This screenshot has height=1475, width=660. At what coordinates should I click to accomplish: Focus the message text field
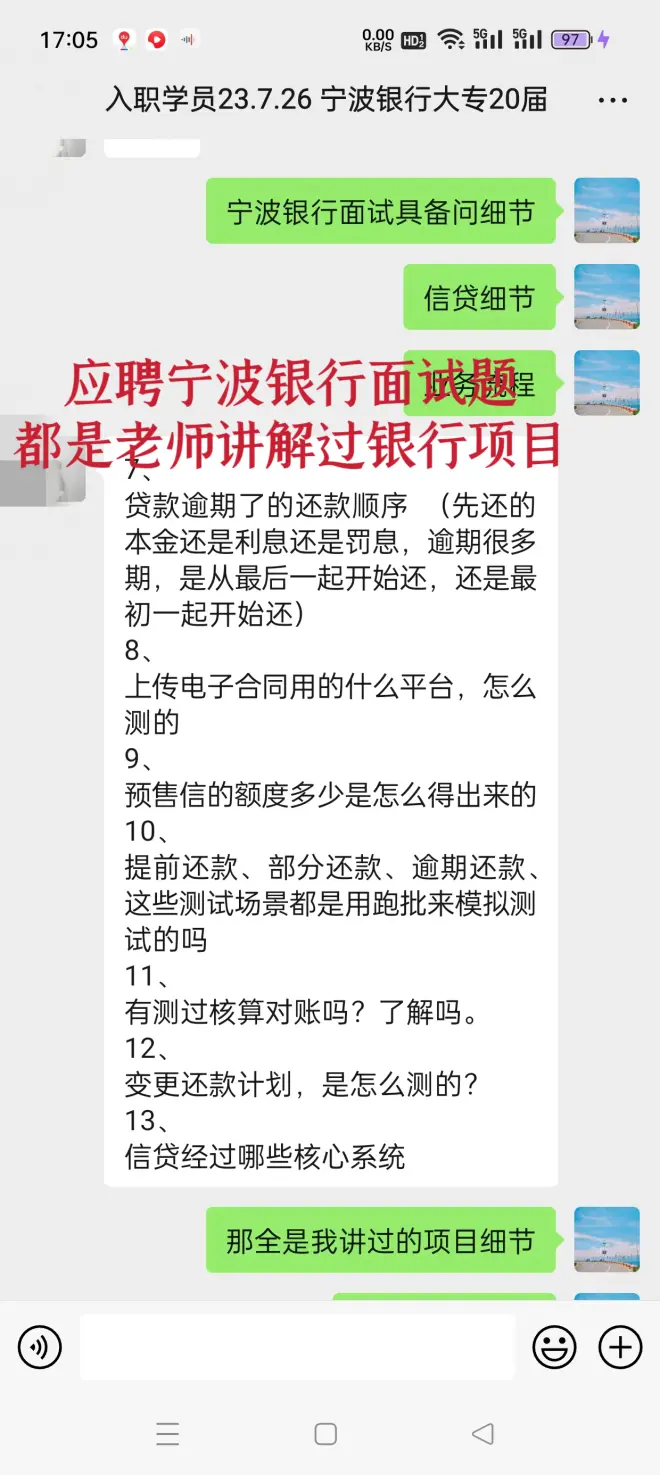point(297,1347)
